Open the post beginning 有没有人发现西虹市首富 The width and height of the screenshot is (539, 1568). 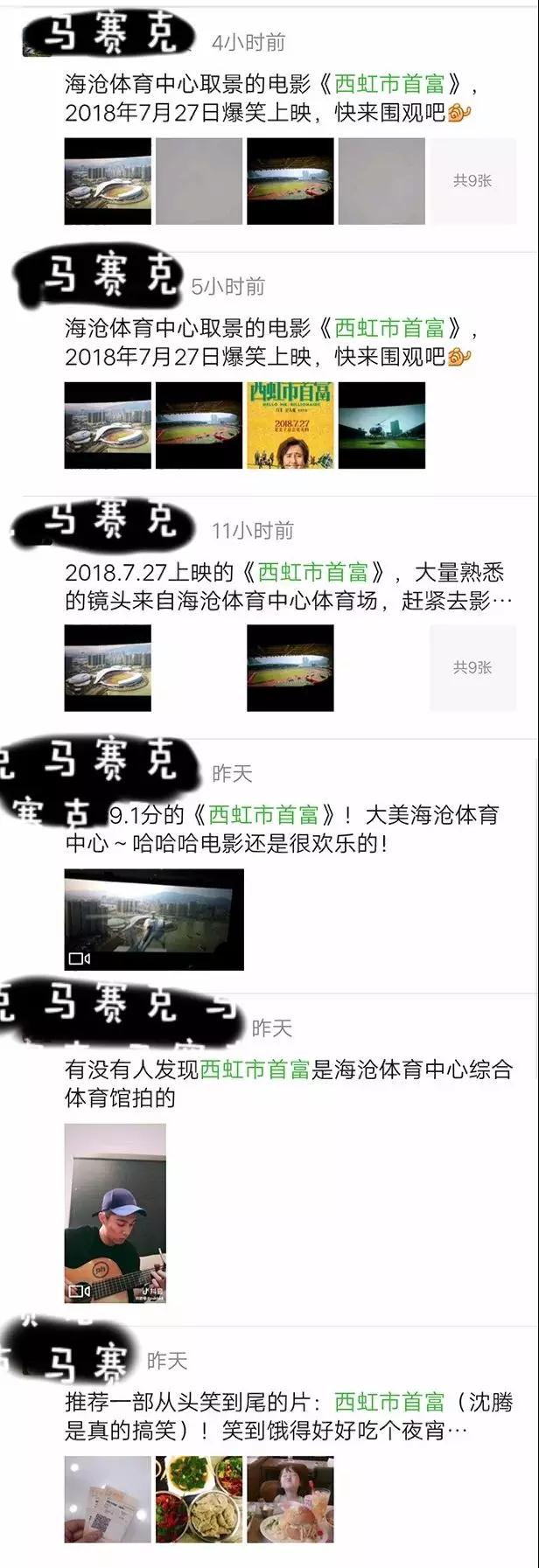pyautogui.click(x=287, y=1083)
